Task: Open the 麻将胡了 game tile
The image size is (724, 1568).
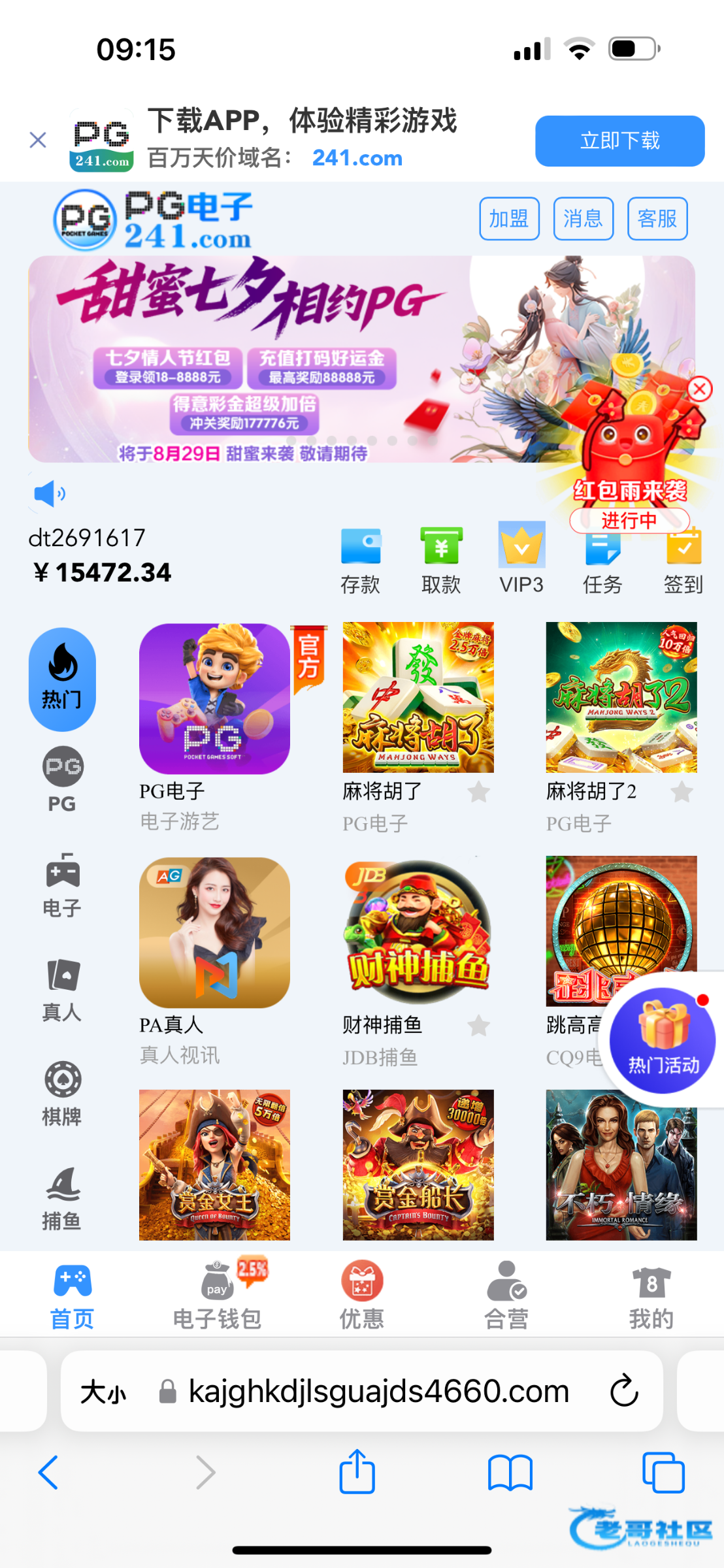Action: [418, 698]
